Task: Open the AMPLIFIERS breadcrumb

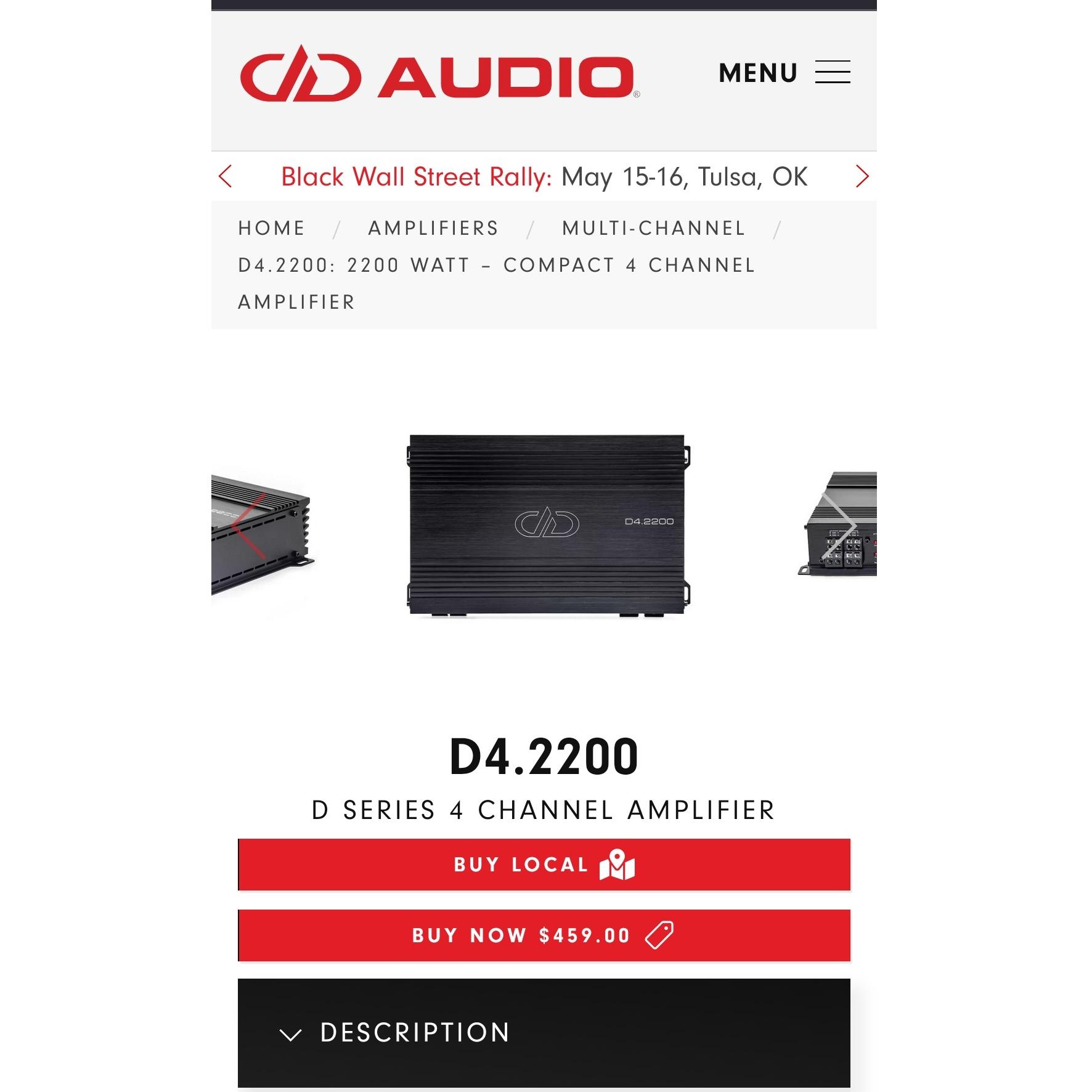Action: point(433,229)
